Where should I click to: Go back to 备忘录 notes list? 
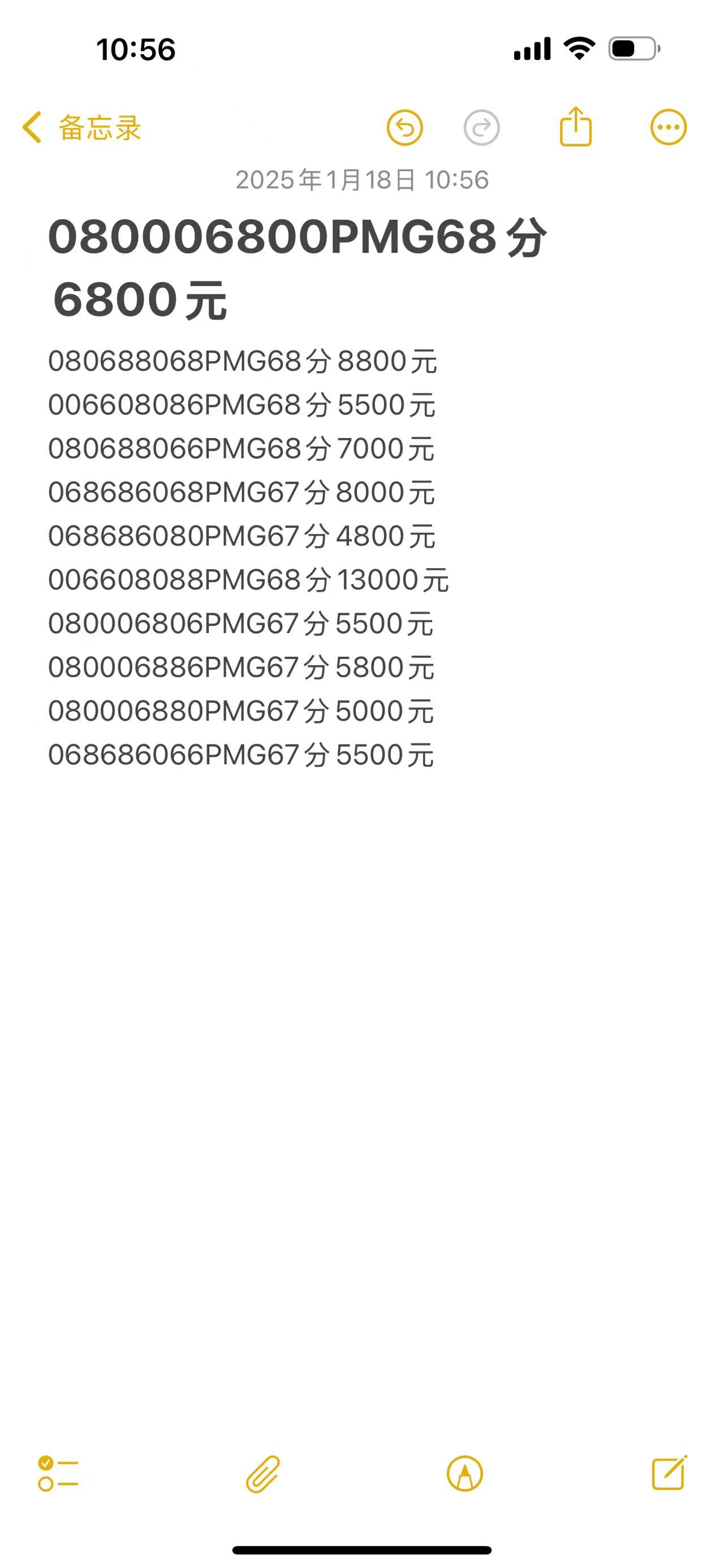[81, 128]
